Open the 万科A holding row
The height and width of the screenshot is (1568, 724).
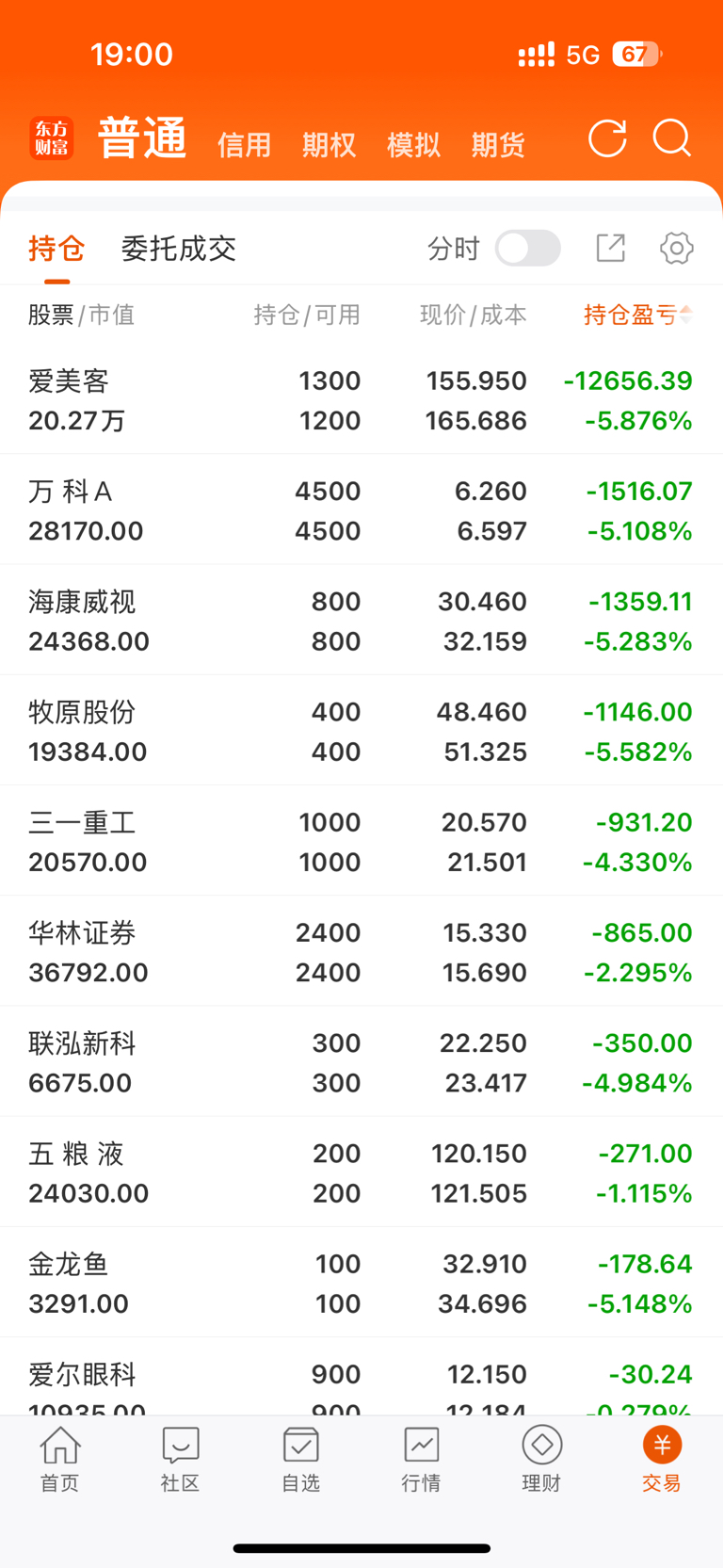pos(362,510)
